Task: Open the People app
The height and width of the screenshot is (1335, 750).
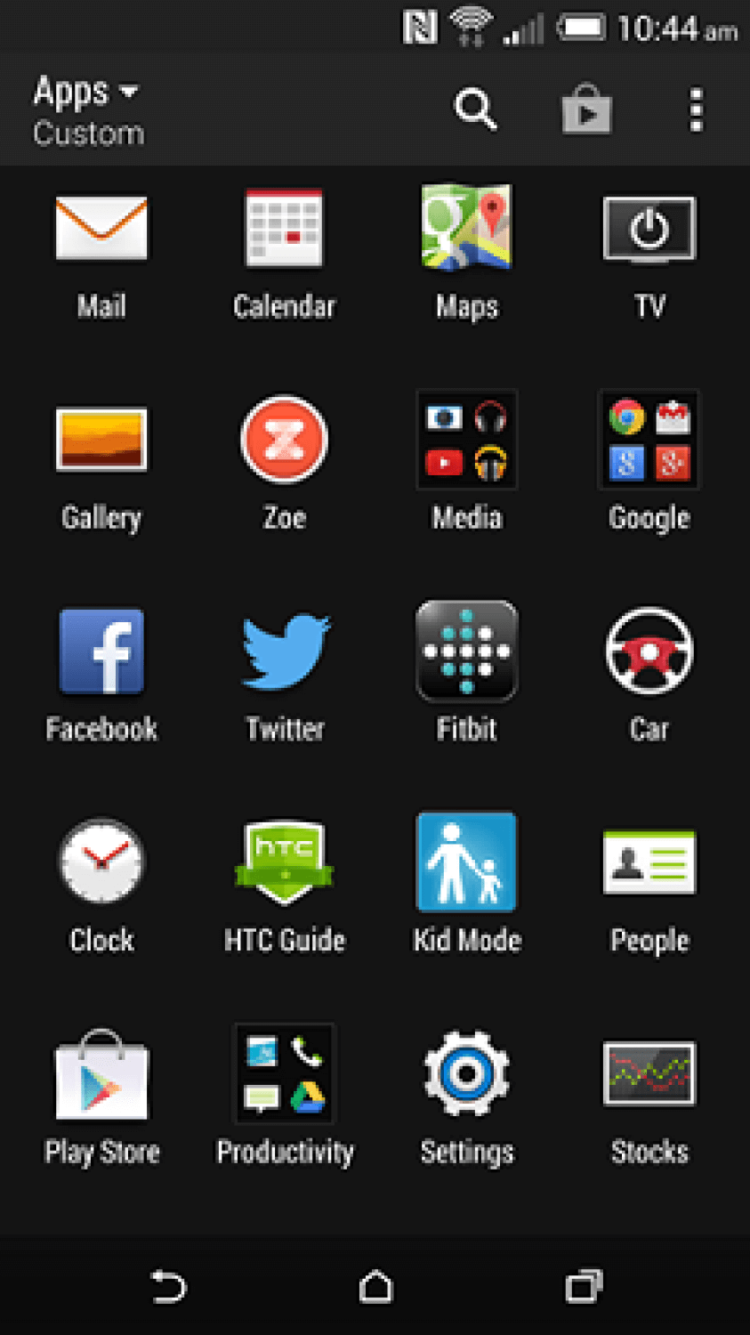Action: tap(649, 862)
